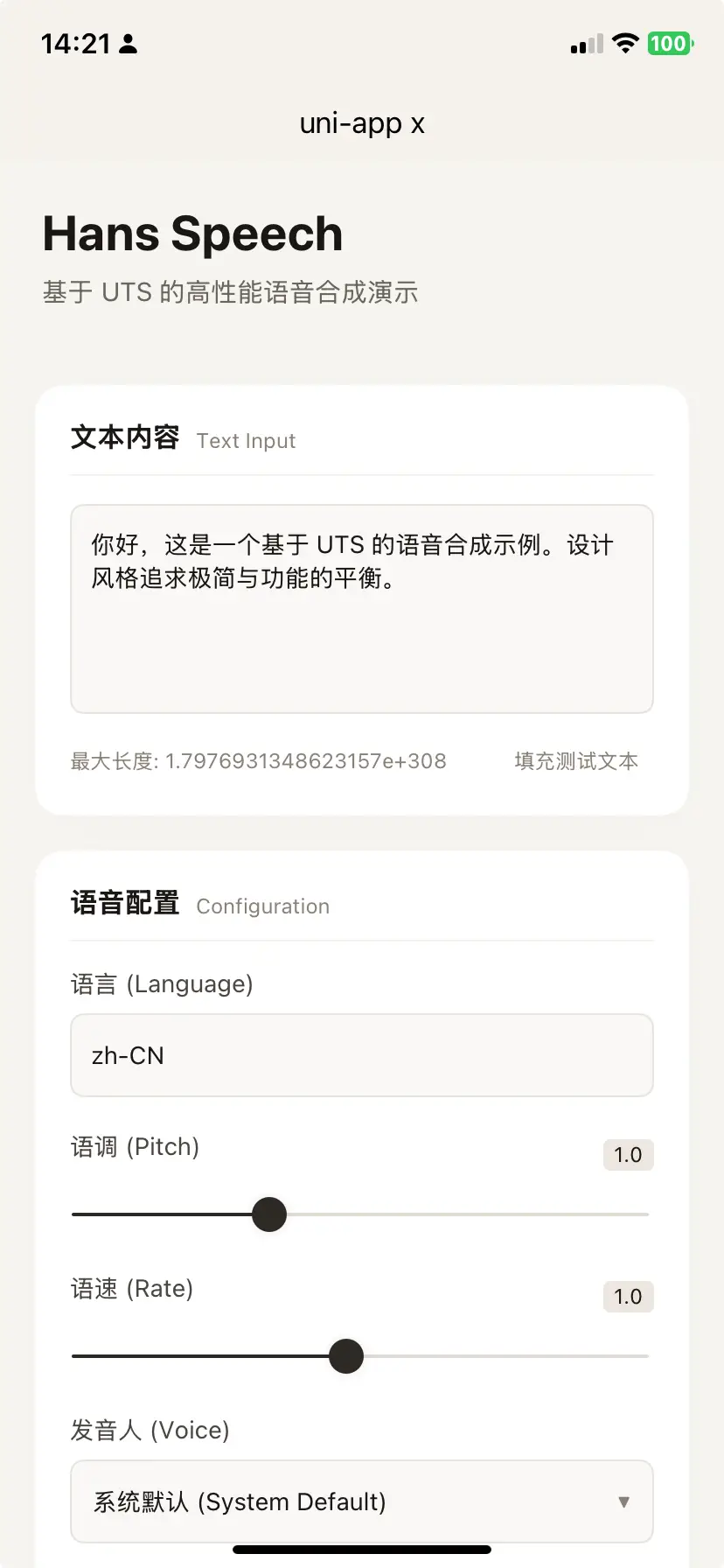Open the Voice dropdown showing System Default

(362, 1501)
